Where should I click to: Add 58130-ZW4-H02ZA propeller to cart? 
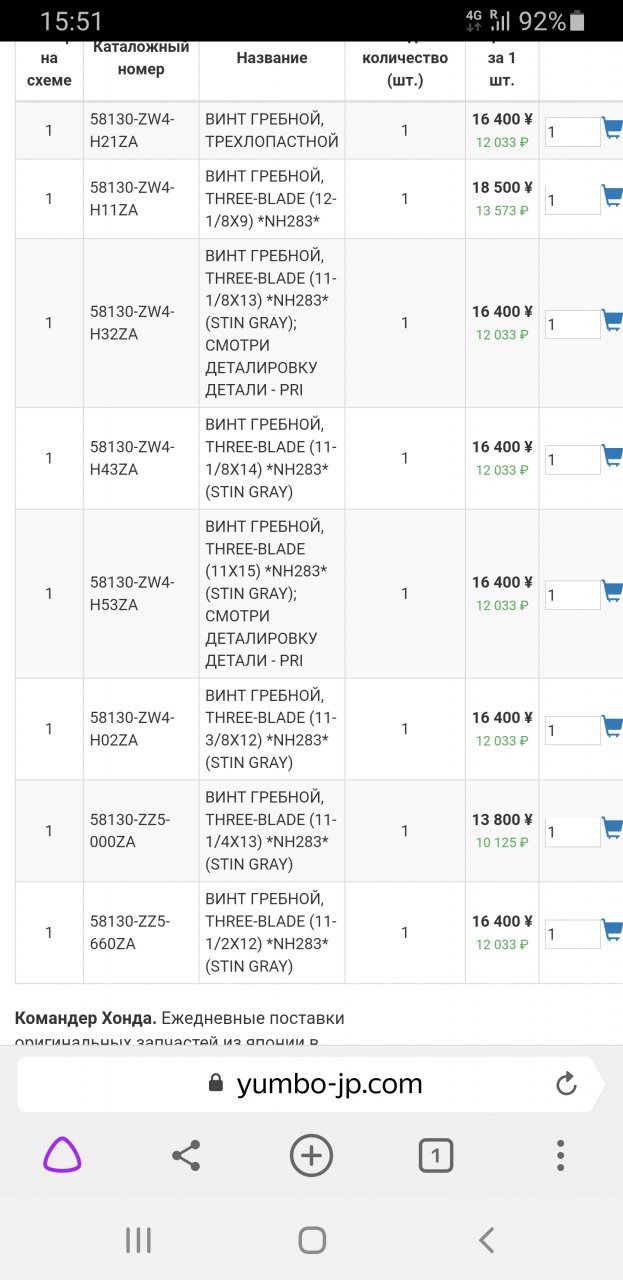[x=612, y=729]
